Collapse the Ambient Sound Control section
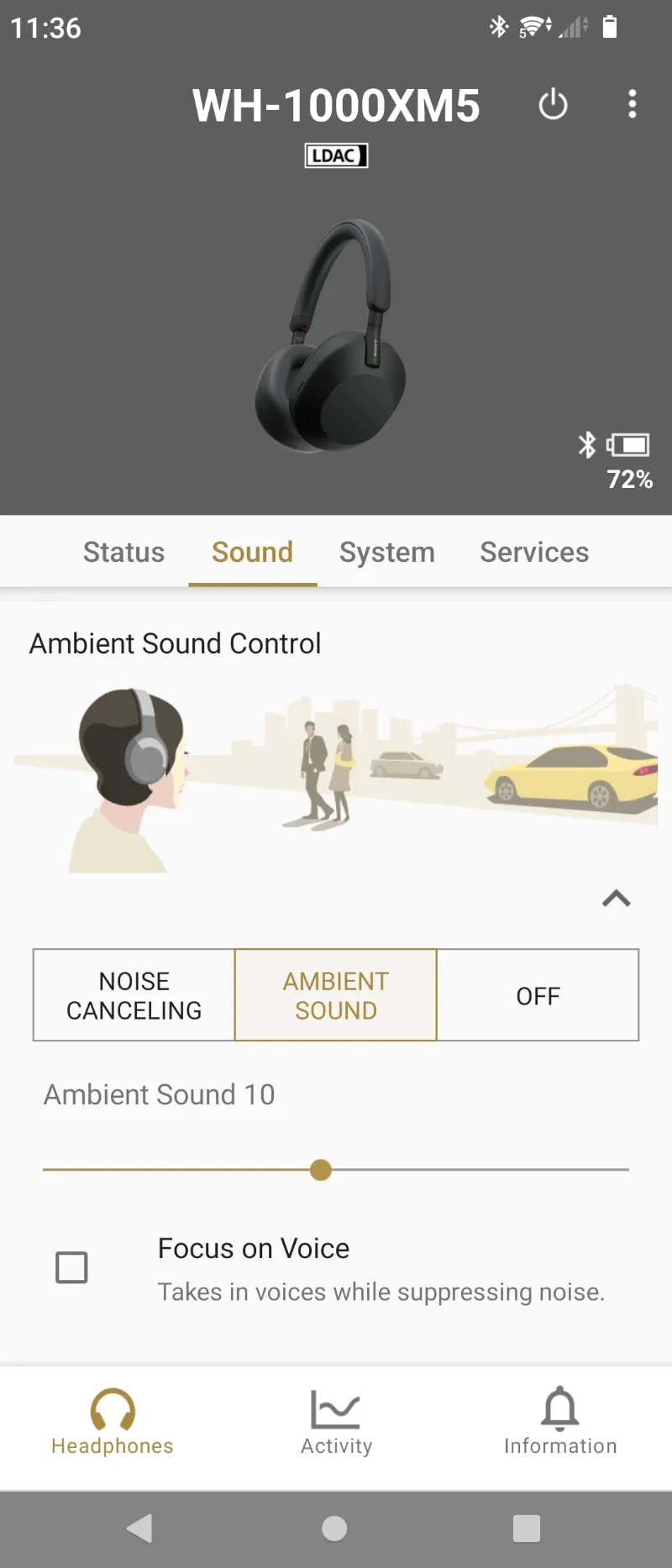The height and width of the screenshot is (1568, 672). click(x=616, y=899)
